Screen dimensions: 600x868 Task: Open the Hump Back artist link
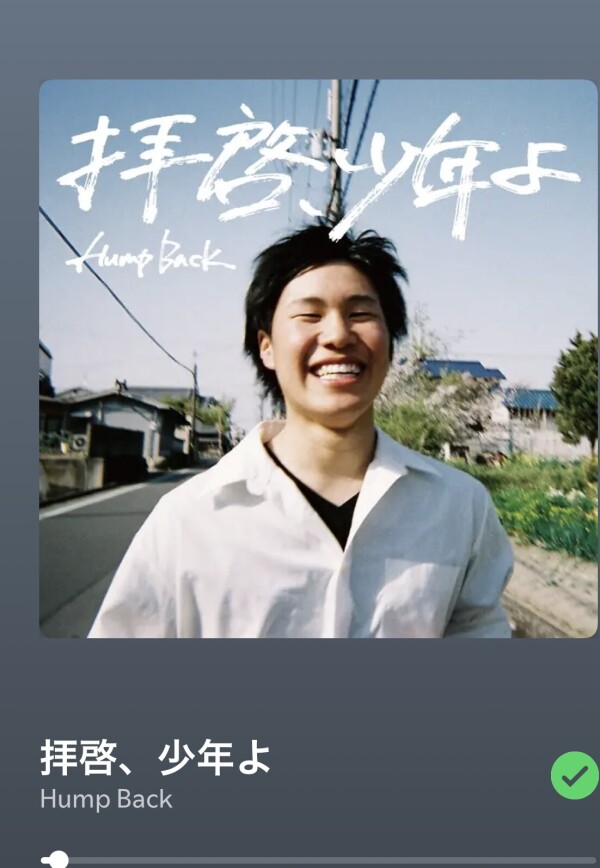pos(106,800)
